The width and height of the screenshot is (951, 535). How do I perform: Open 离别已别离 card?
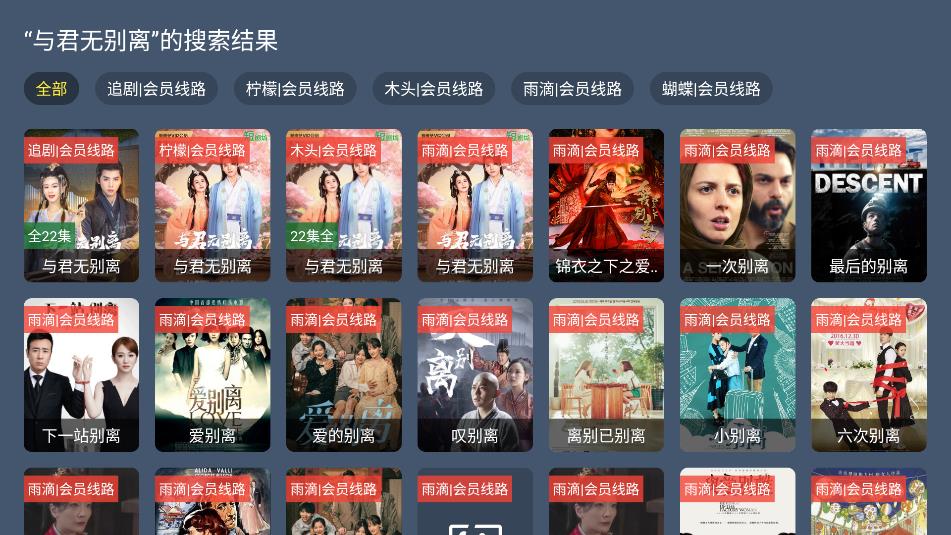coord(606,375)
